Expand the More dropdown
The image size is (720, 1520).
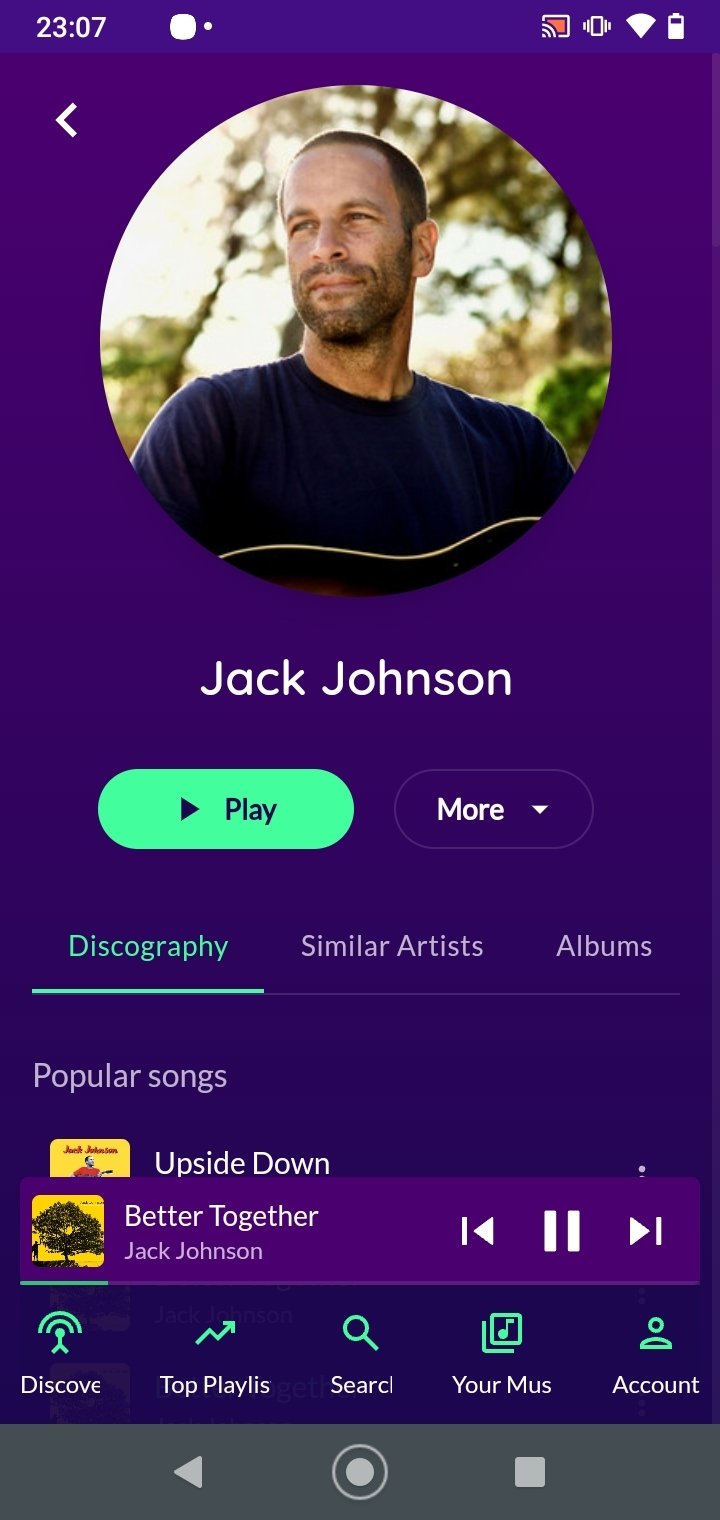point(493,809)
